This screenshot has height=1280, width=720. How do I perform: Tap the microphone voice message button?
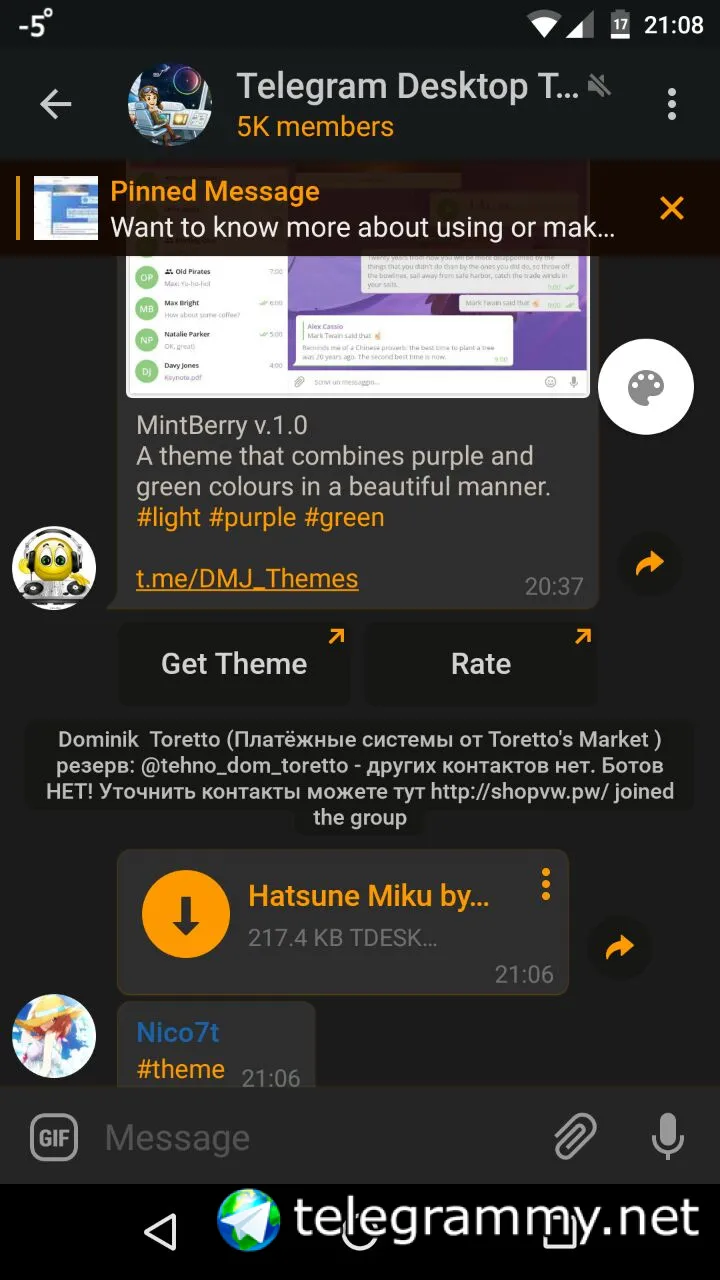(x=667, y=1137)
